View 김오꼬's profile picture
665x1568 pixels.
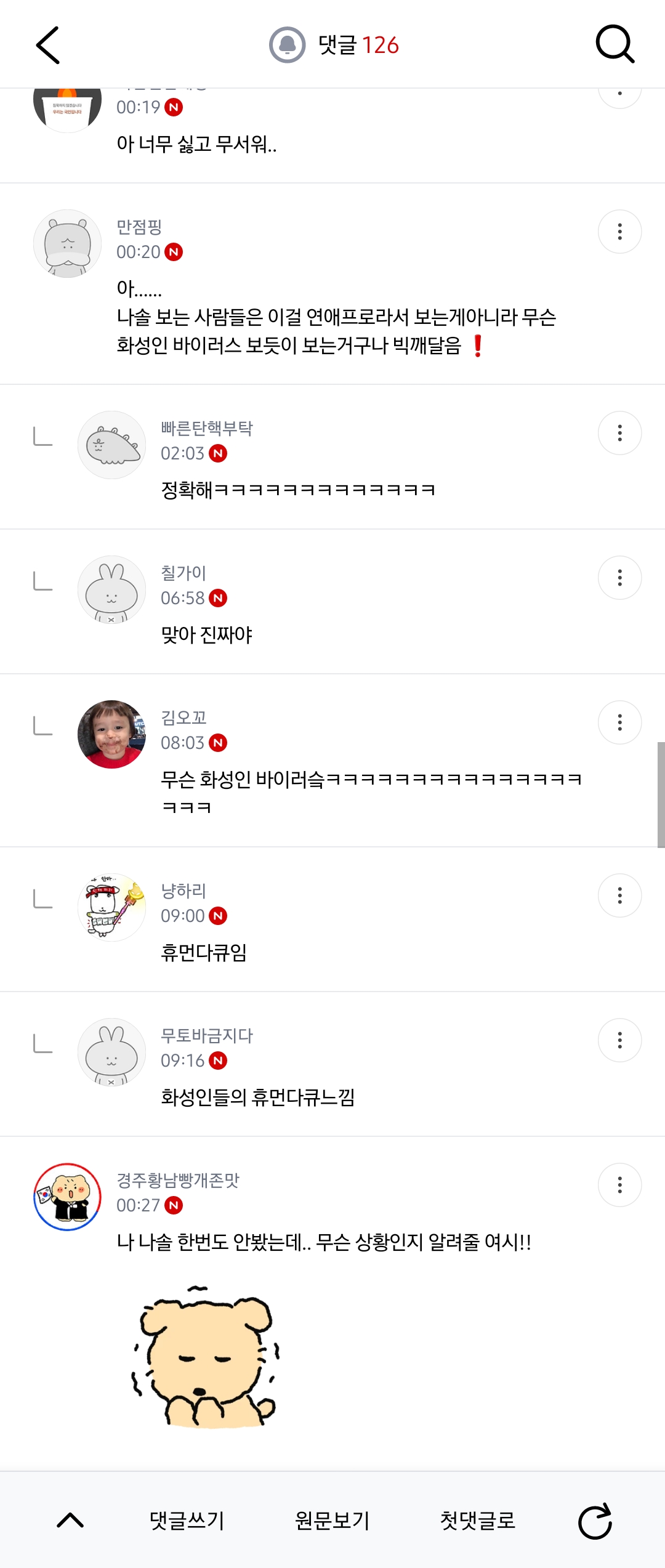111,734
